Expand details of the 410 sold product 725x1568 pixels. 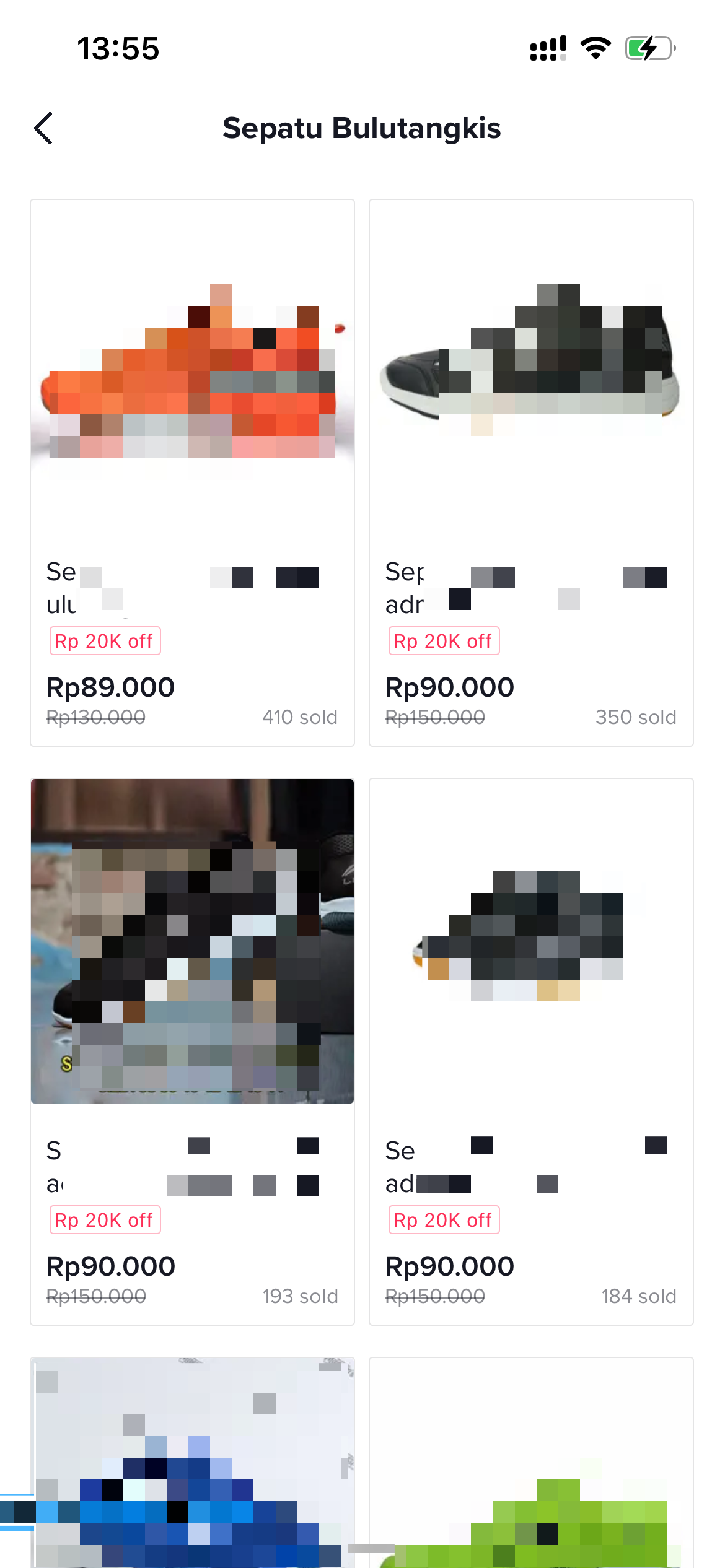300,716
